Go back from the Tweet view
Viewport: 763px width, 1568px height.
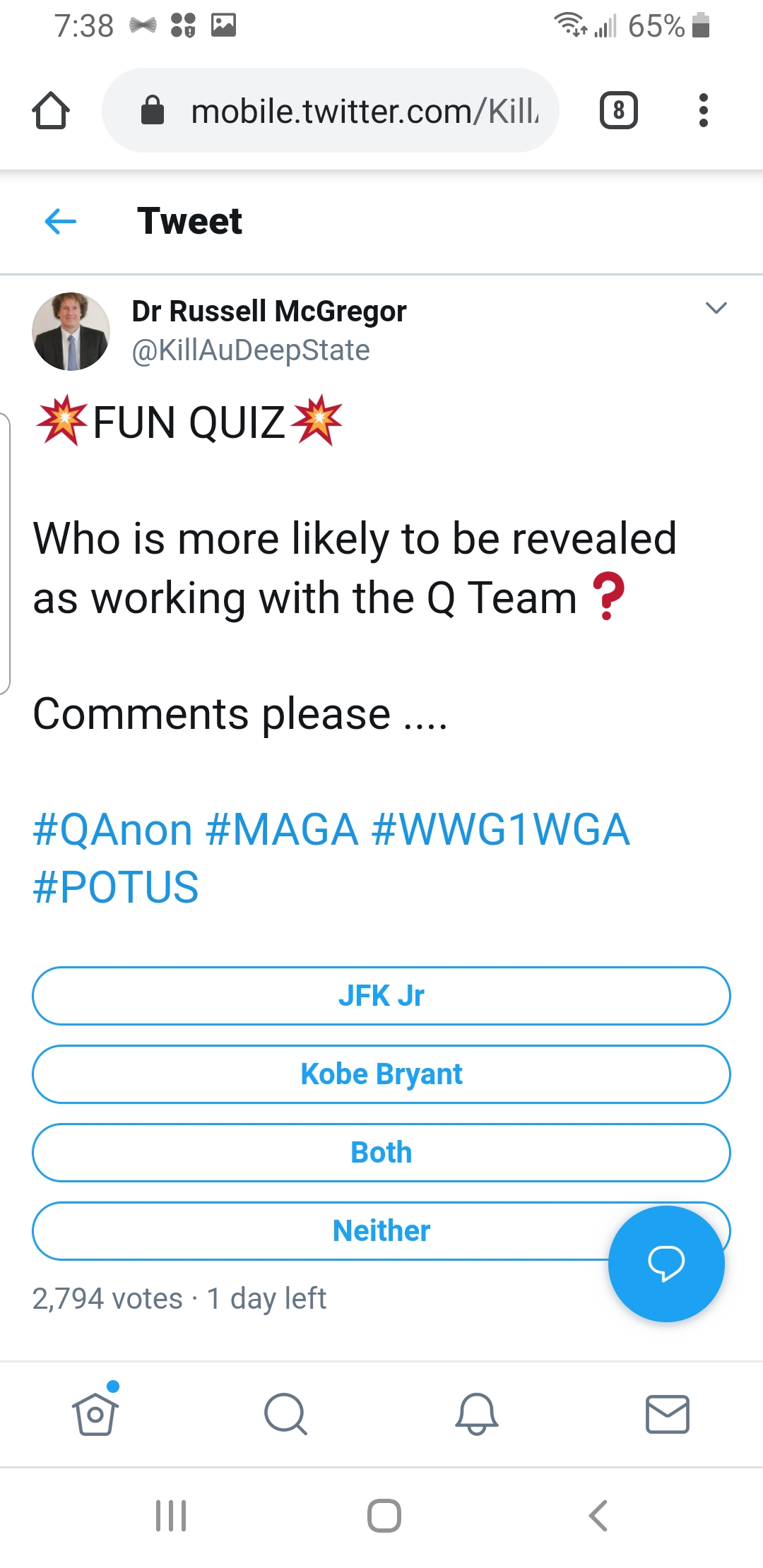60,221
